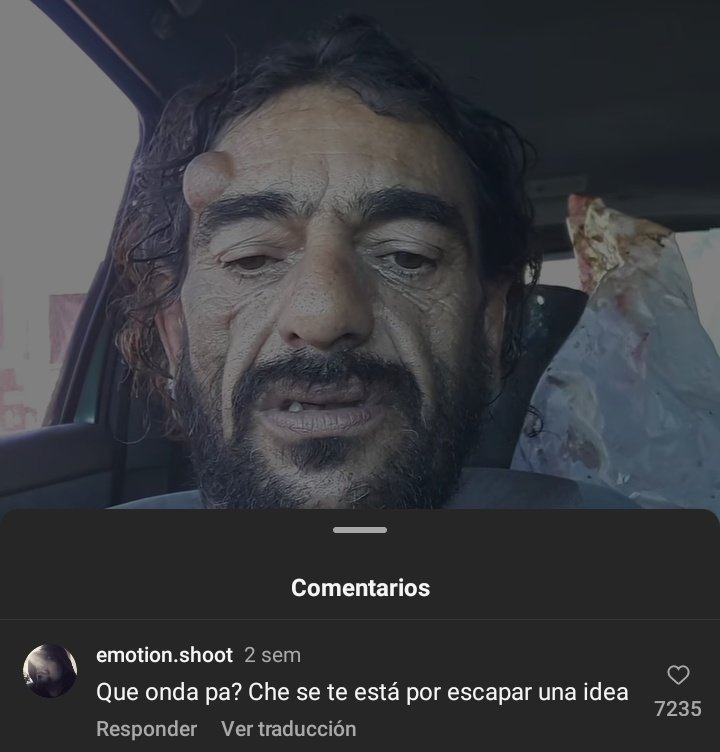Open the emotion.shoot username link
720x752 pixels.
tap(165, 655)
